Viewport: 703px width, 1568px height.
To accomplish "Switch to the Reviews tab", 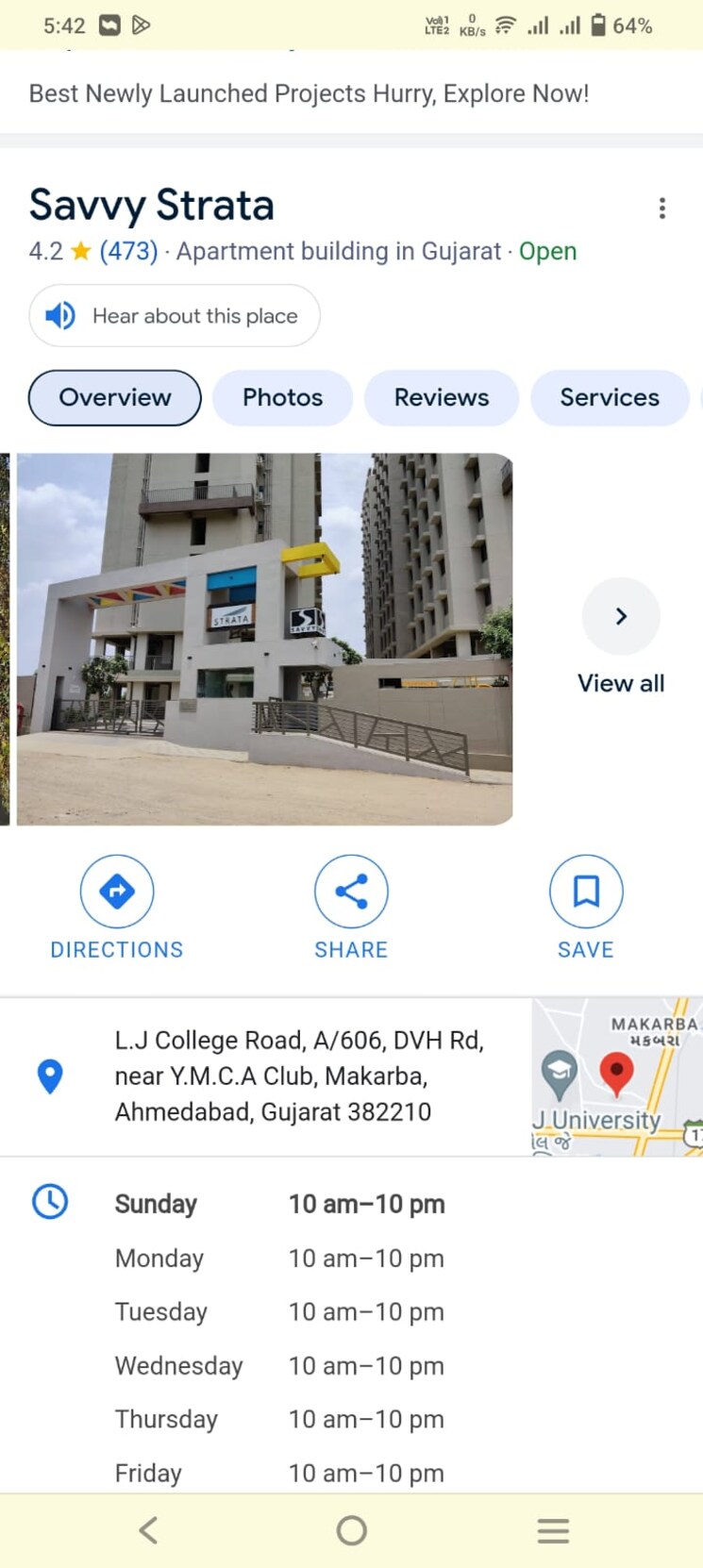I will pos(441,397).
